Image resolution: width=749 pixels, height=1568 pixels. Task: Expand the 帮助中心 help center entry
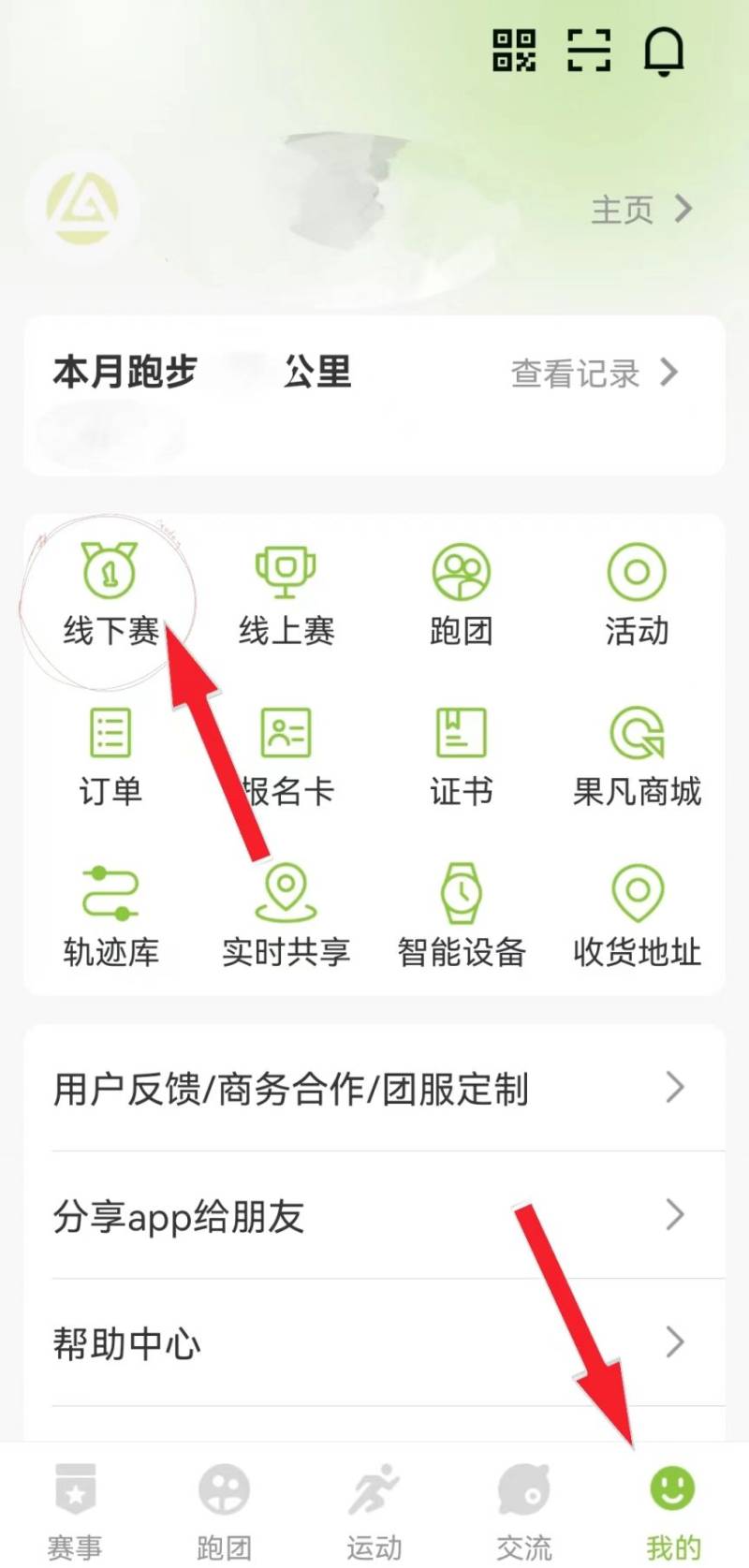click(374, 1342)
